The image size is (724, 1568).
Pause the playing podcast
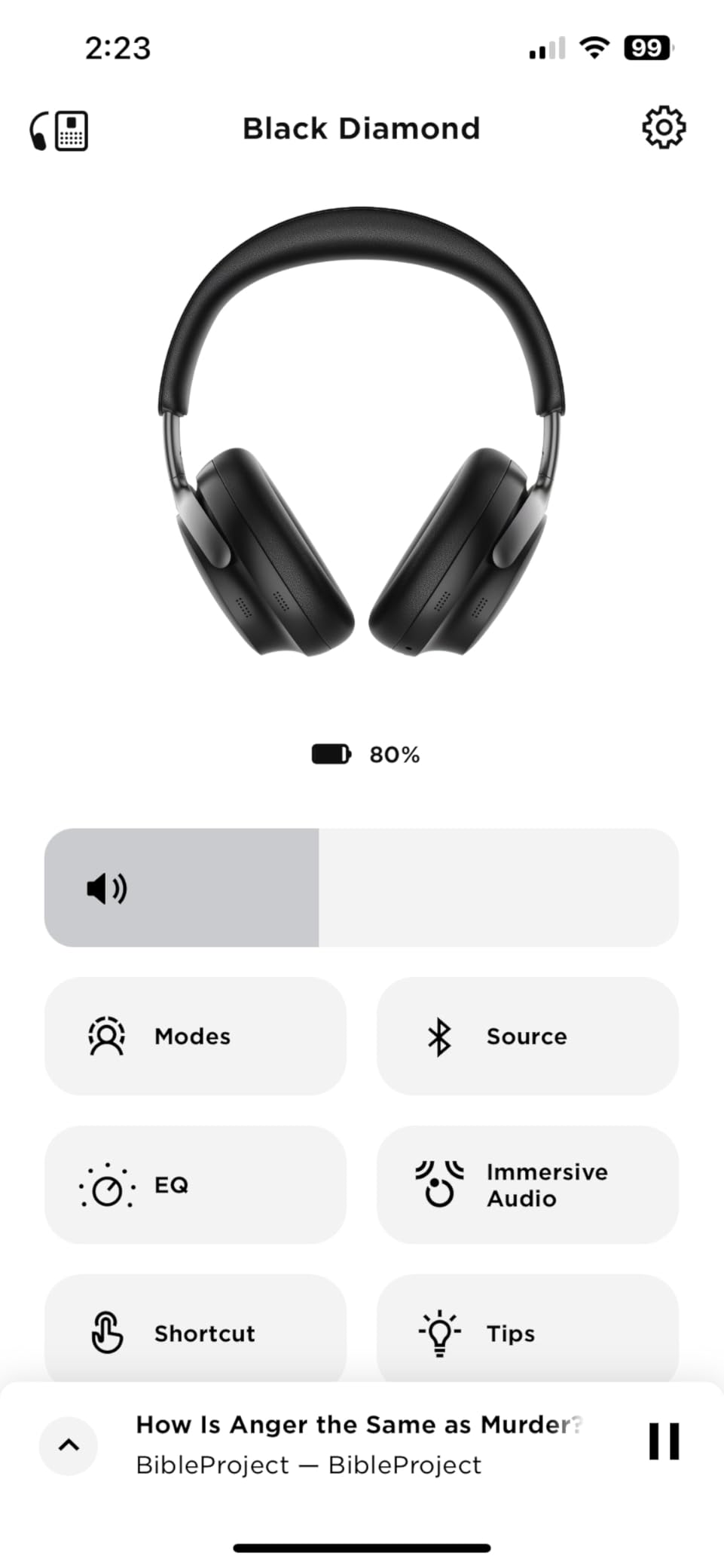662,1441
